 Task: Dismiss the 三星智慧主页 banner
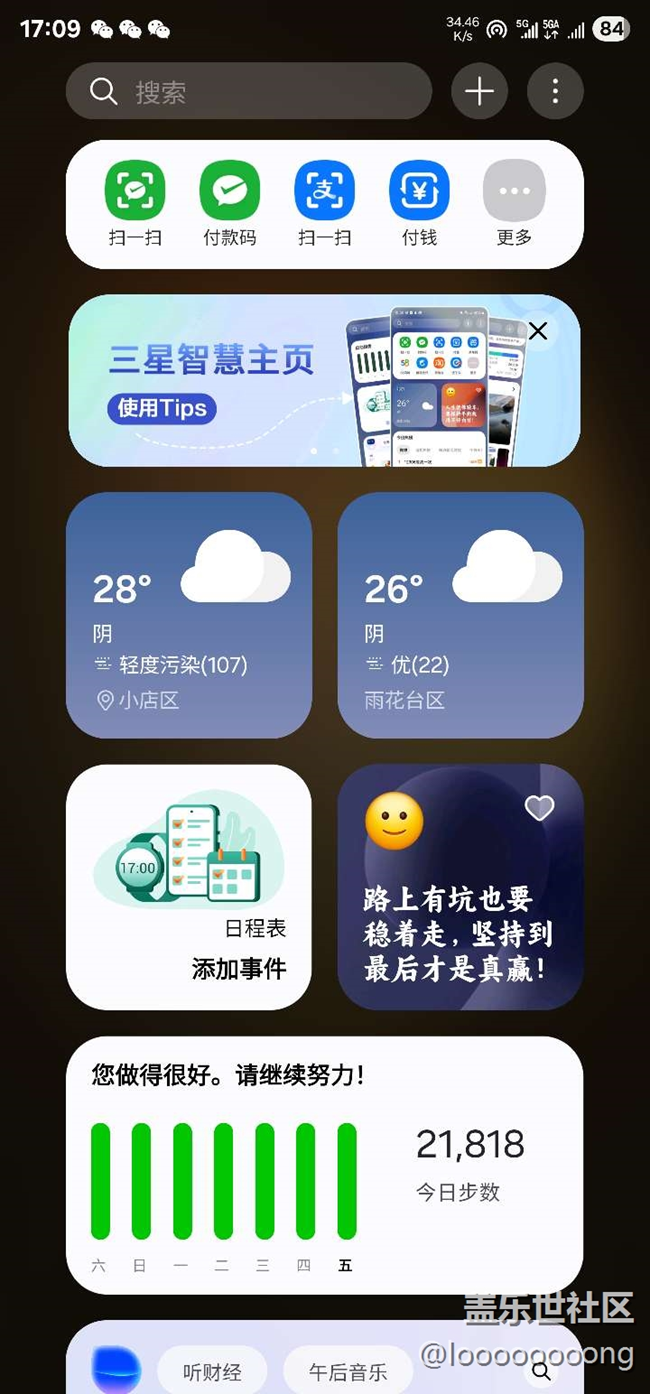(538, 331)
